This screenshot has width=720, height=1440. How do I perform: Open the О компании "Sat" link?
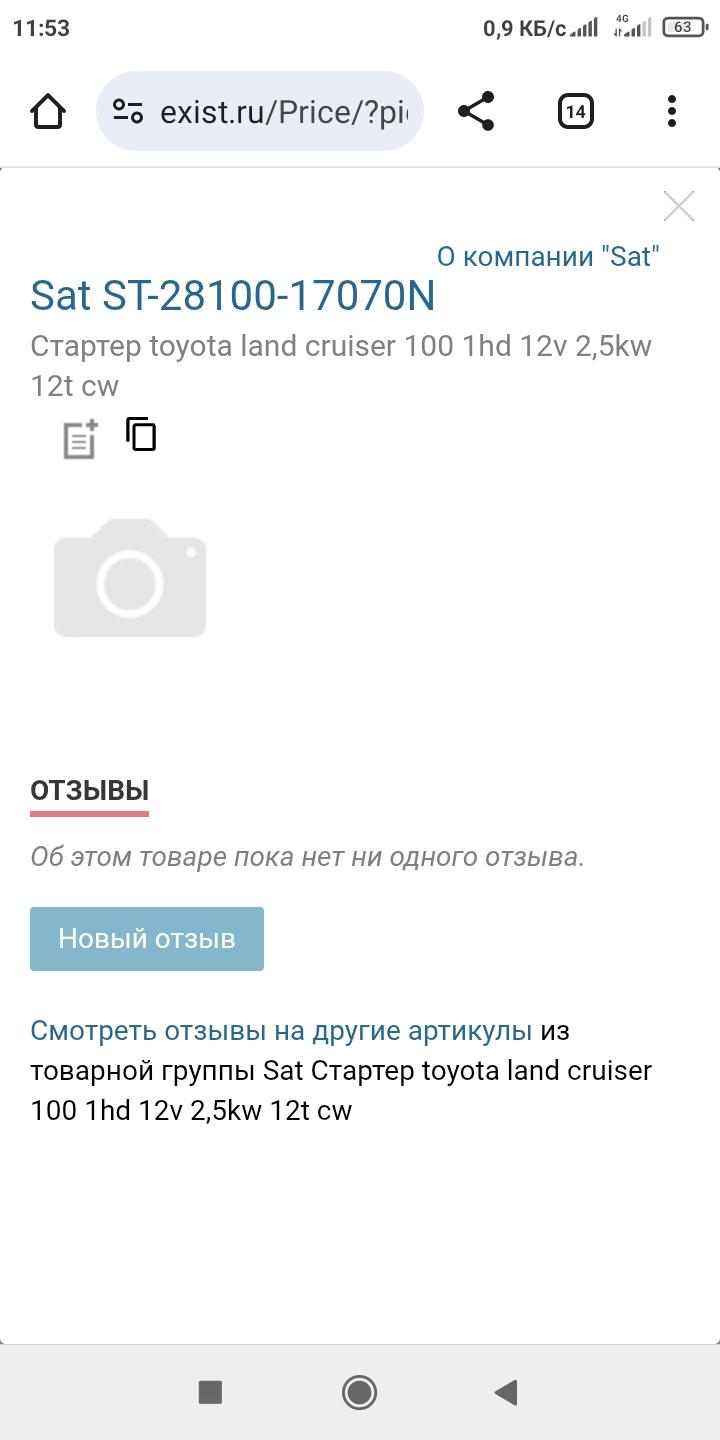click(x=548, y=257)
